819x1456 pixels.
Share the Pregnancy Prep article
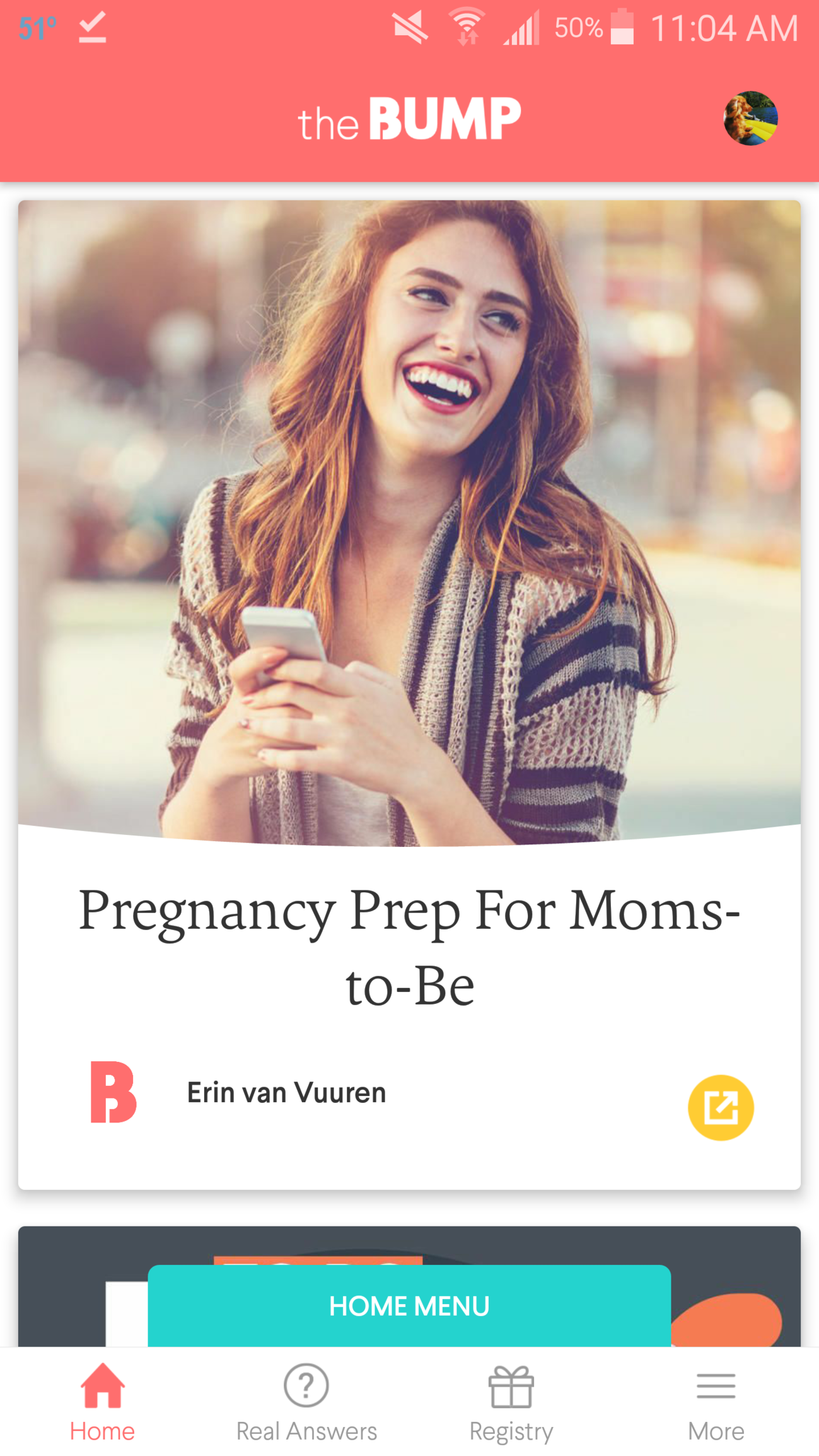[720, 1107]
